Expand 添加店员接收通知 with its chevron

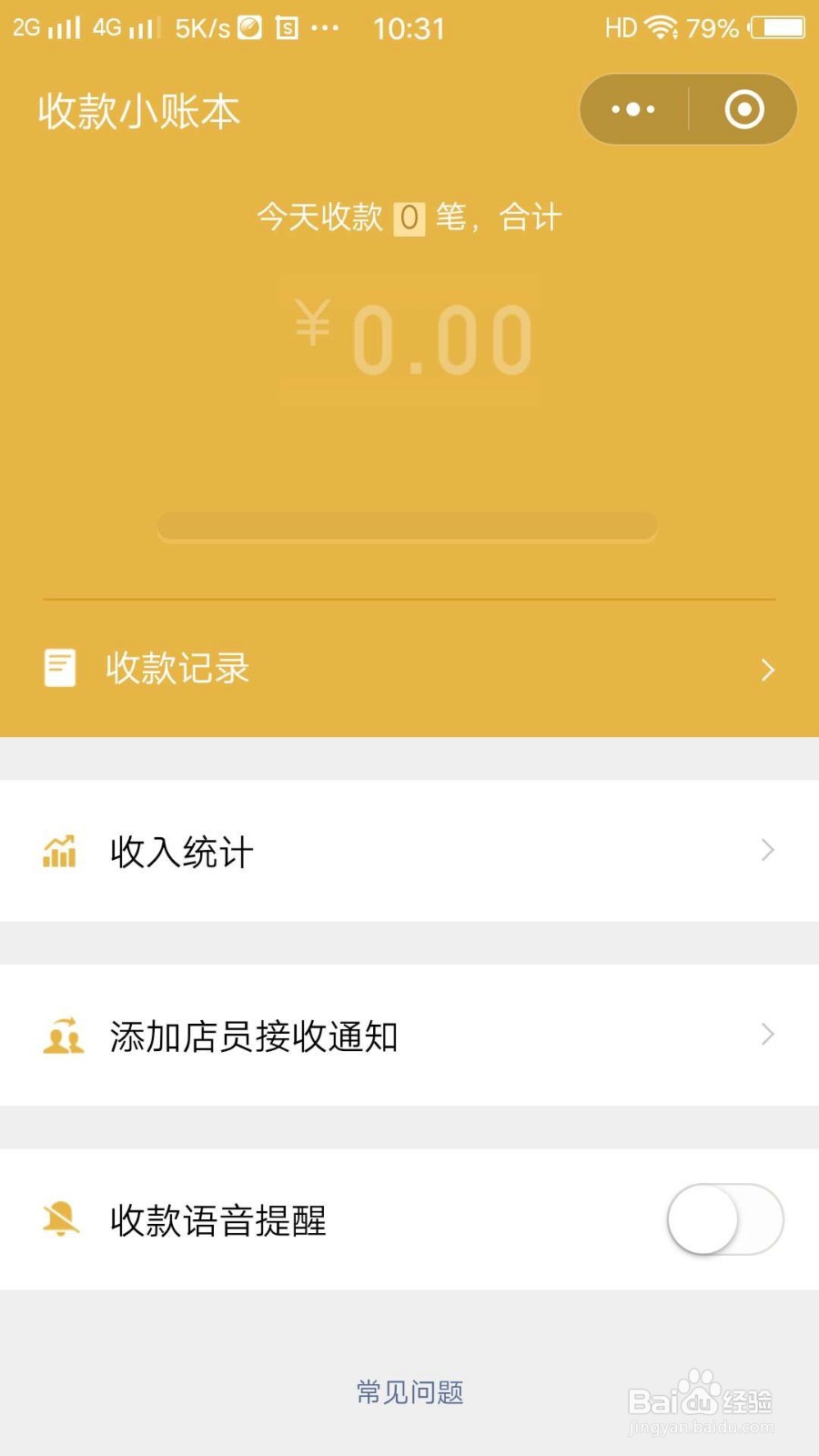click(x=769, y=1035)
